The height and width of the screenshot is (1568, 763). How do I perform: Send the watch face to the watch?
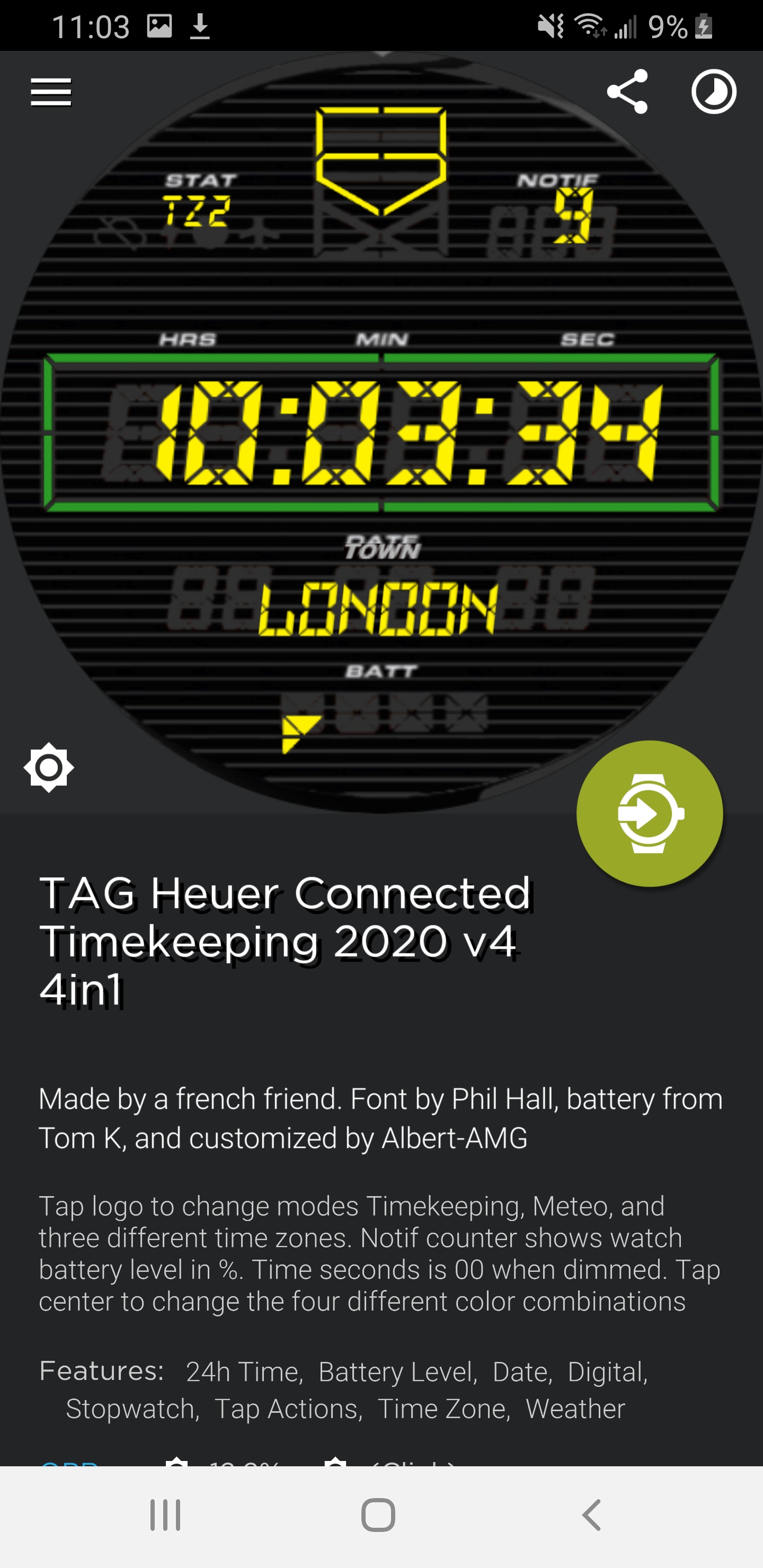point(649,813)
